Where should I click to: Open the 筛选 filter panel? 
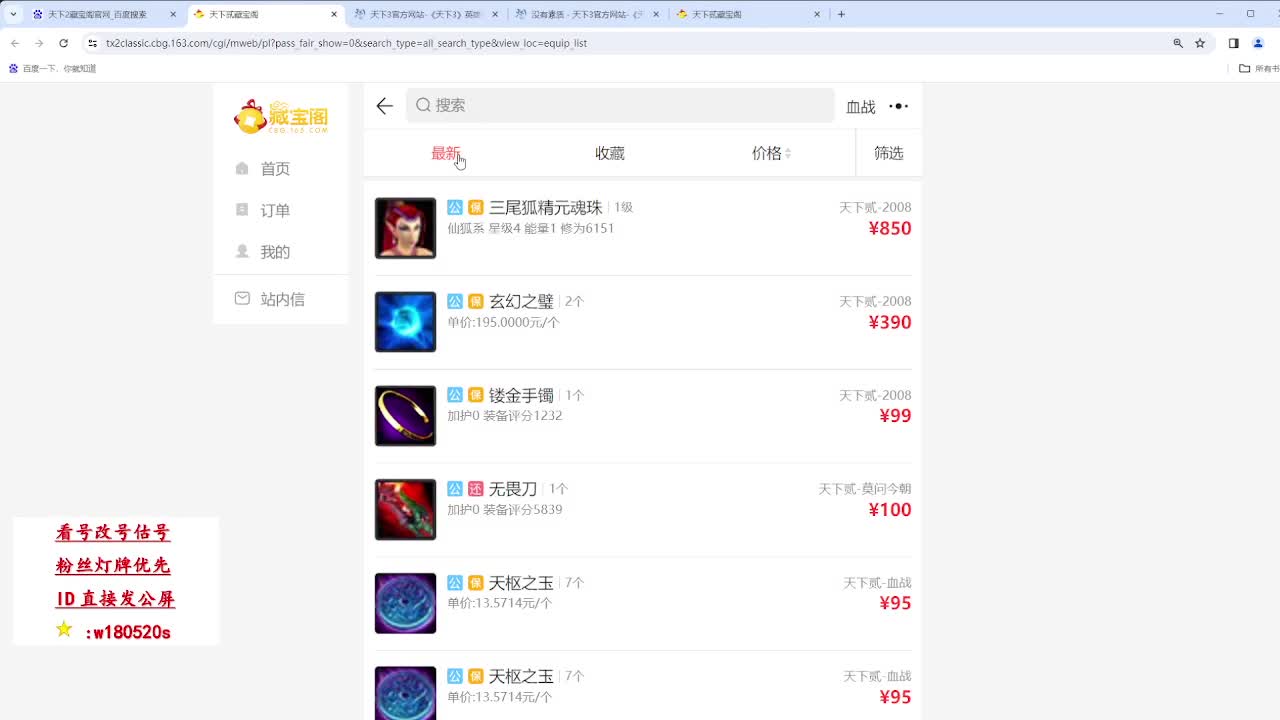tap(888, 153)
